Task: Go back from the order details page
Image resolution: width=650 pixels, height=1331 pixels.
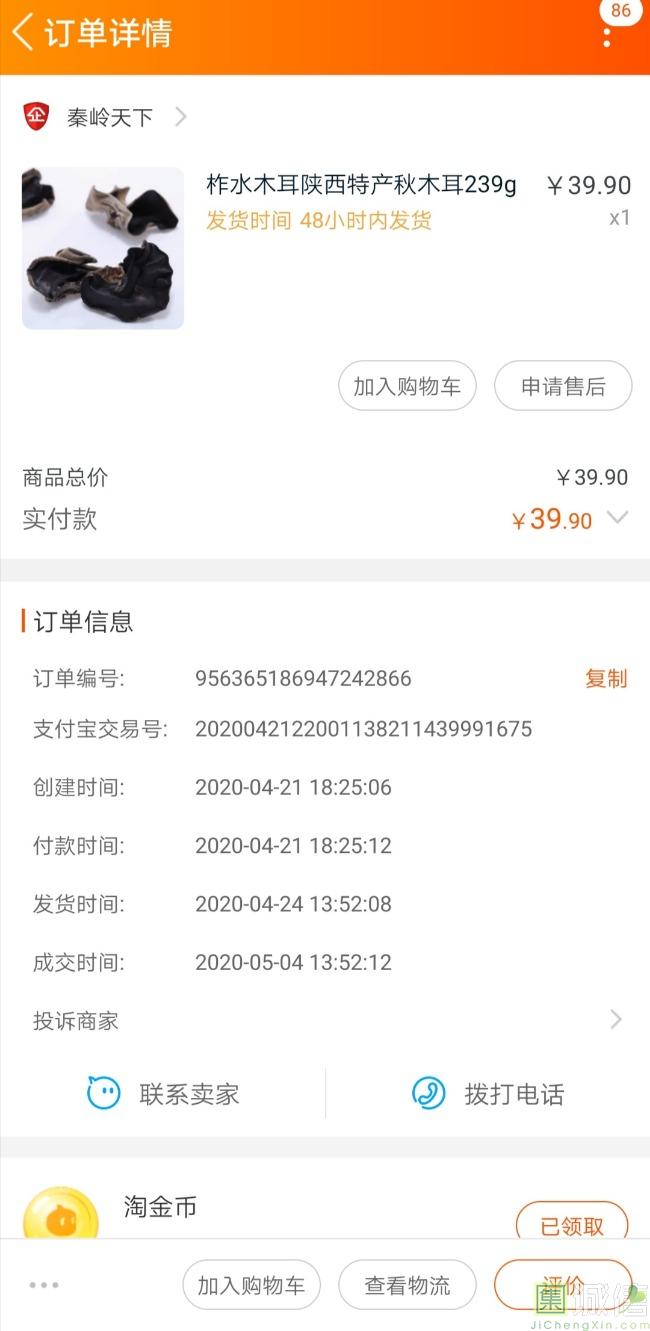Action: (x=22, y=32)
